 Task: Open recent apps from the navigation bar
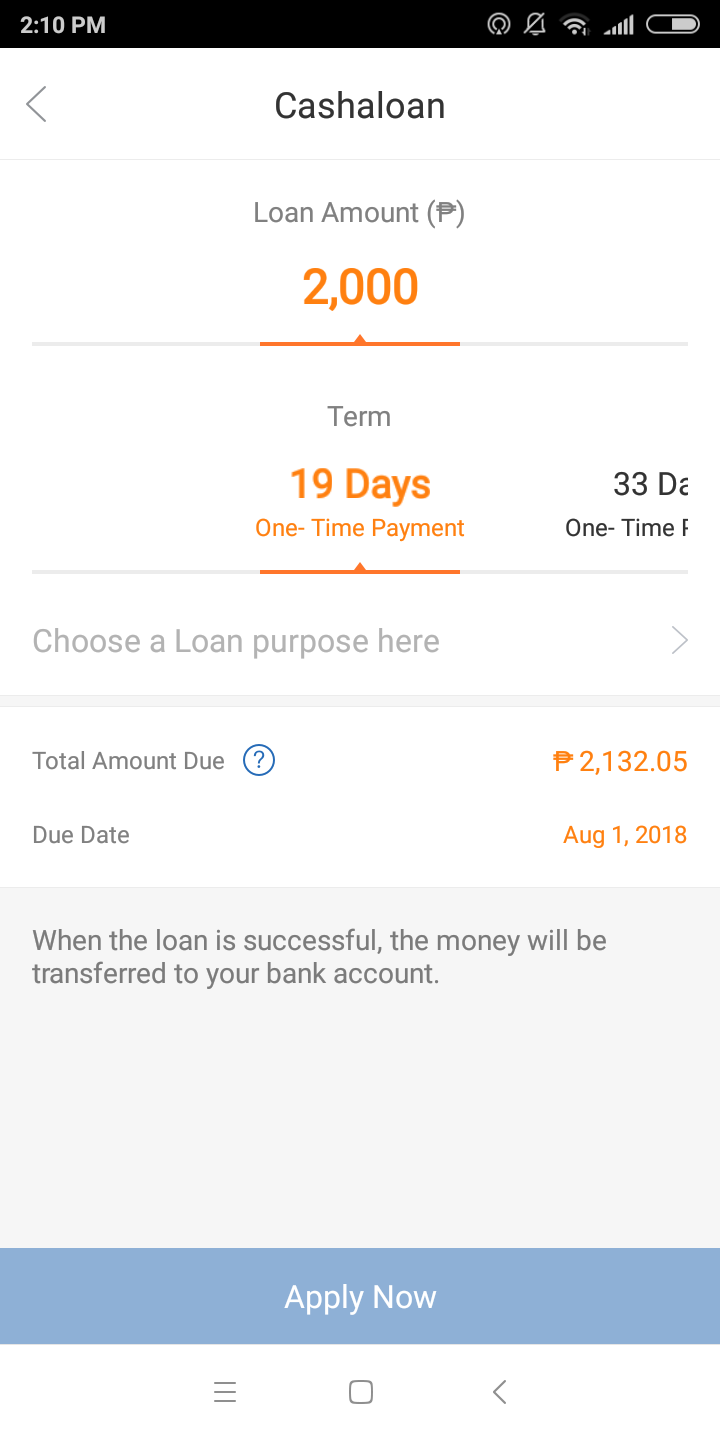(x=225, y=1391)
